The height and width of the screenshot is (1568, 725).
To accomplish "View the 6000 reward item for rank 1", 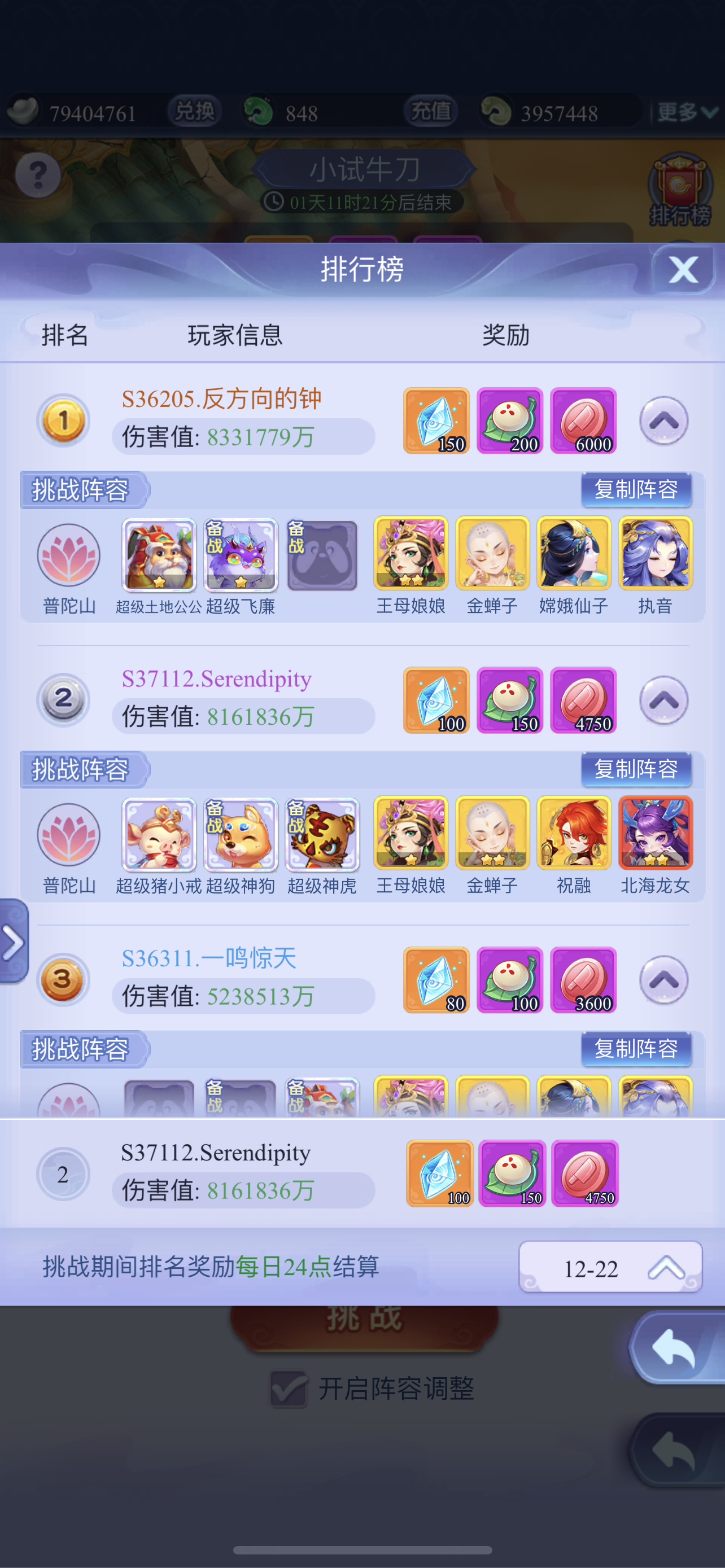I will coord(583,421).
